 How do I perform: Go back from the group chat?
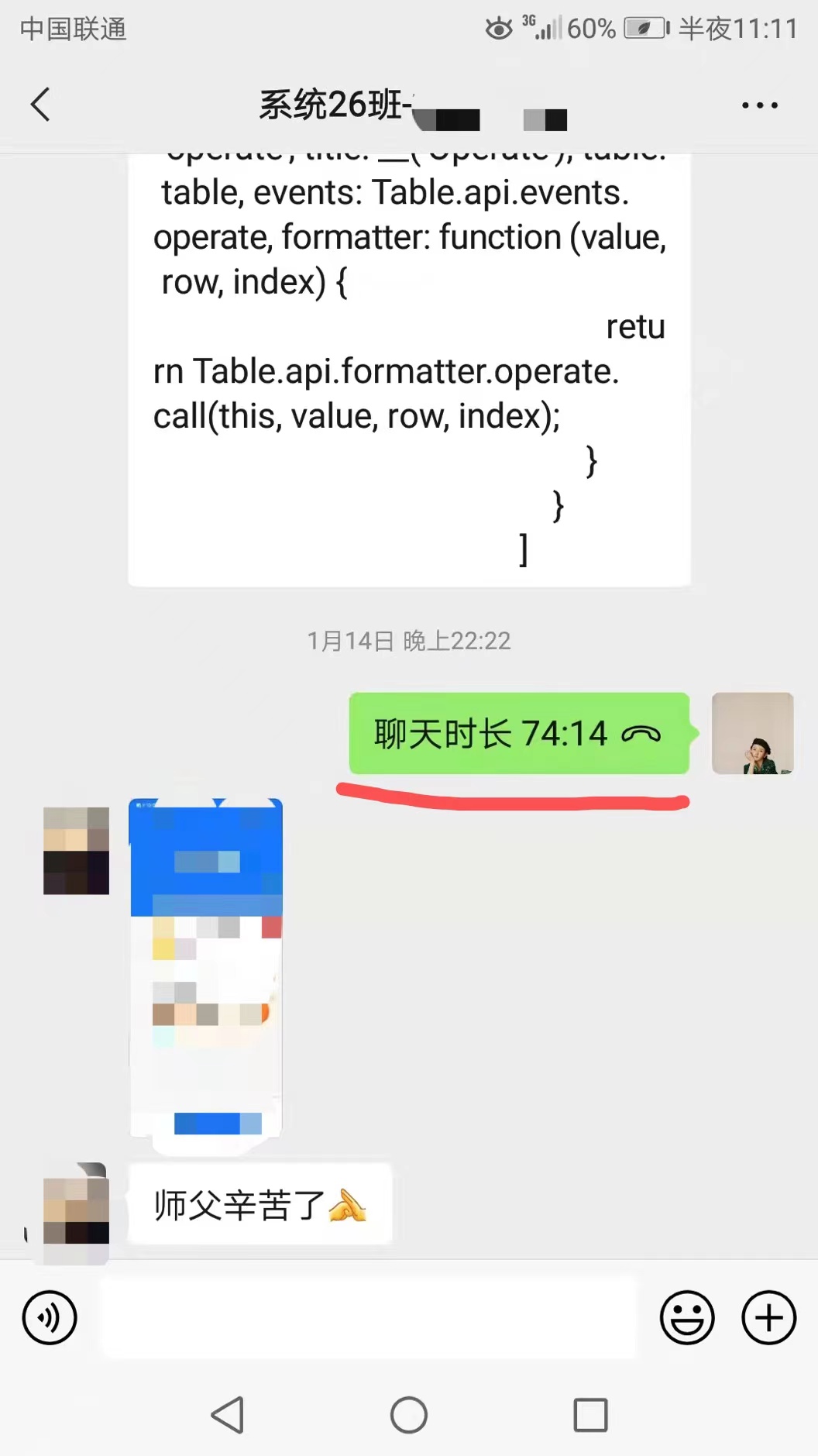40,105
